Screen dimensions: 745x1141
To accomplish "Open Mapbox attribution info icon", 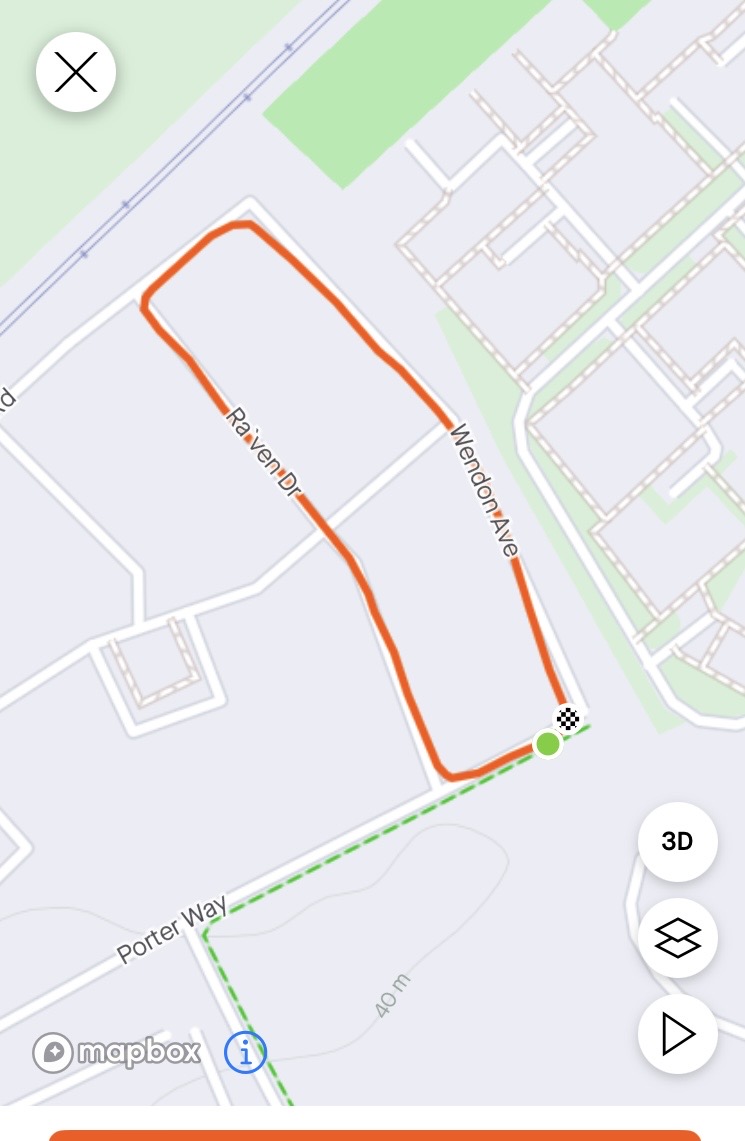I will point(245,1052).
